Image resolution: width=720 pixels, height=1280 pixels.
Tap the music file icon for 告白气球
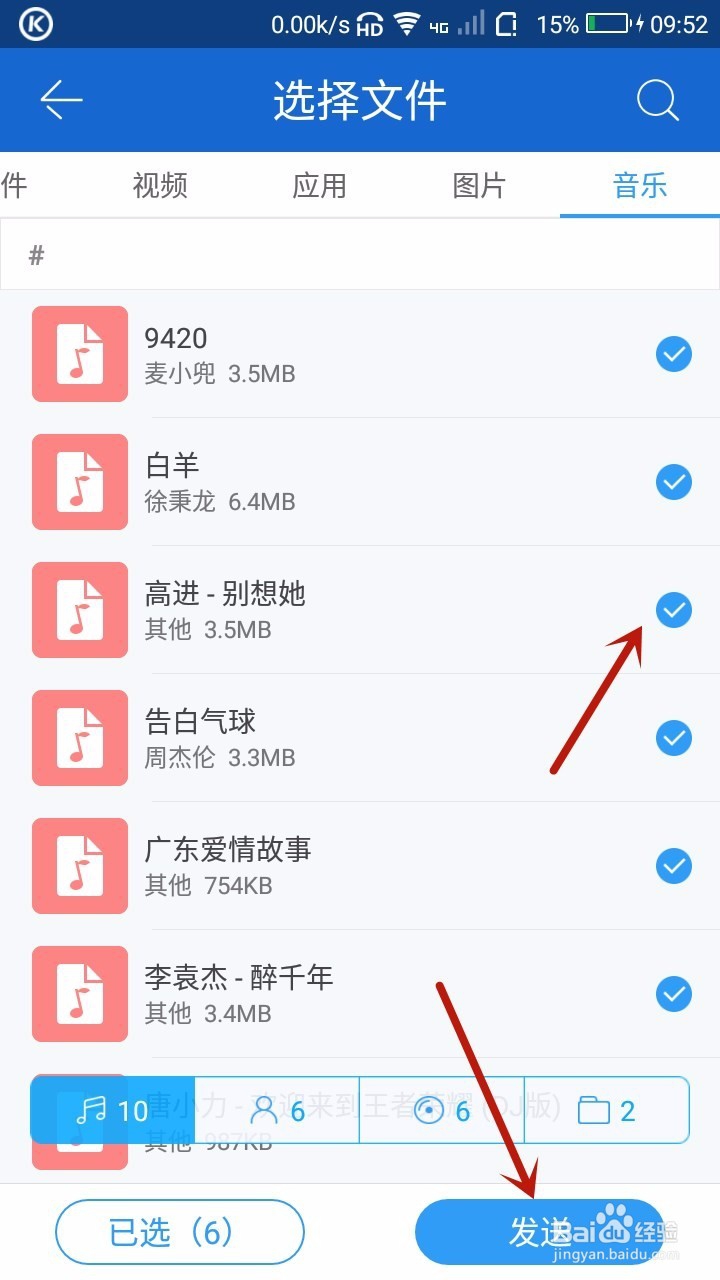80,738
